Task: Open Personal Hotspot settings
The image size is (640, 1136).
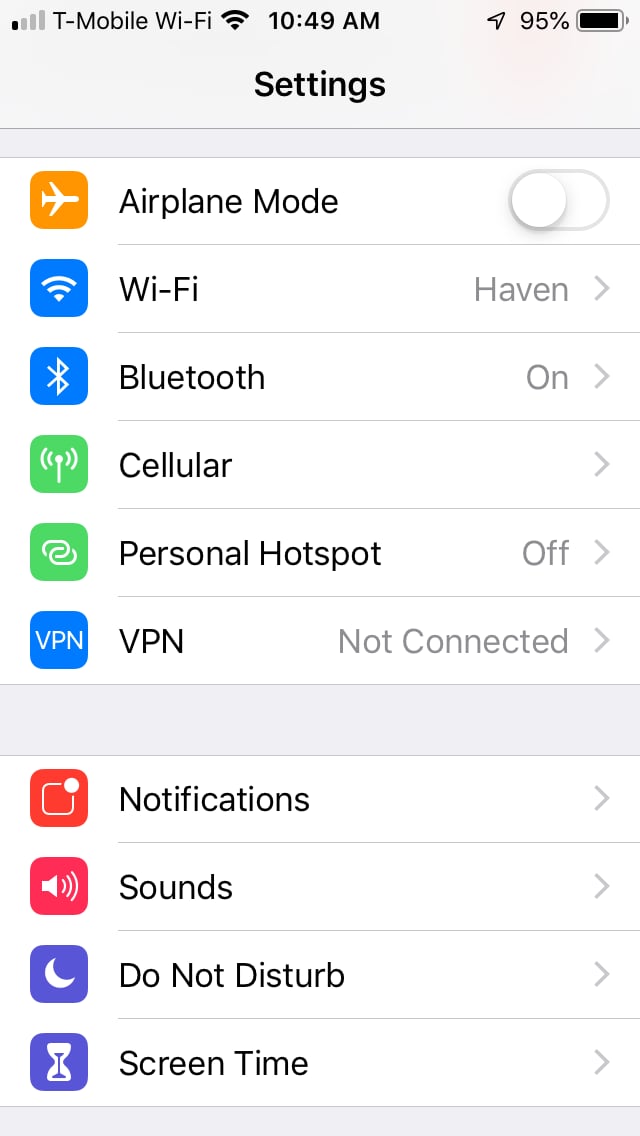Action: point(320,553)
